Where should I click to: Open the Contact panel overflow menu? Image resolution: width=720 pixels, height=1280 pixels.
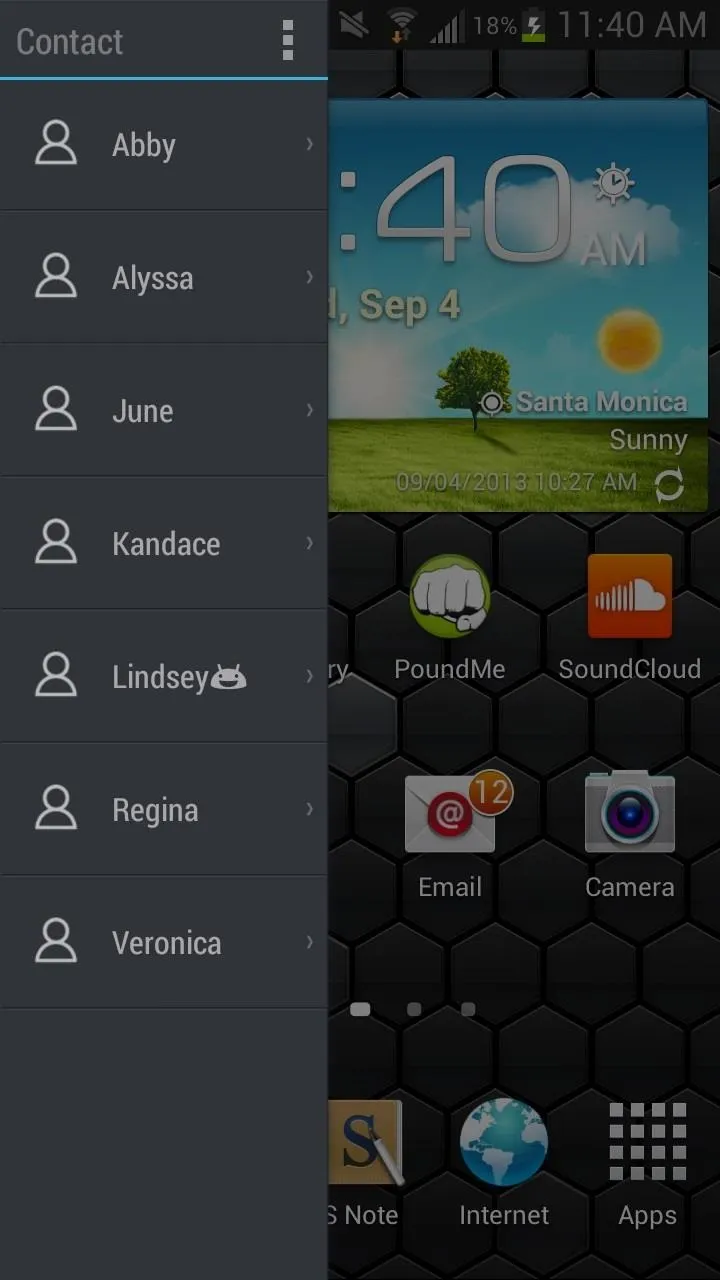288,41
